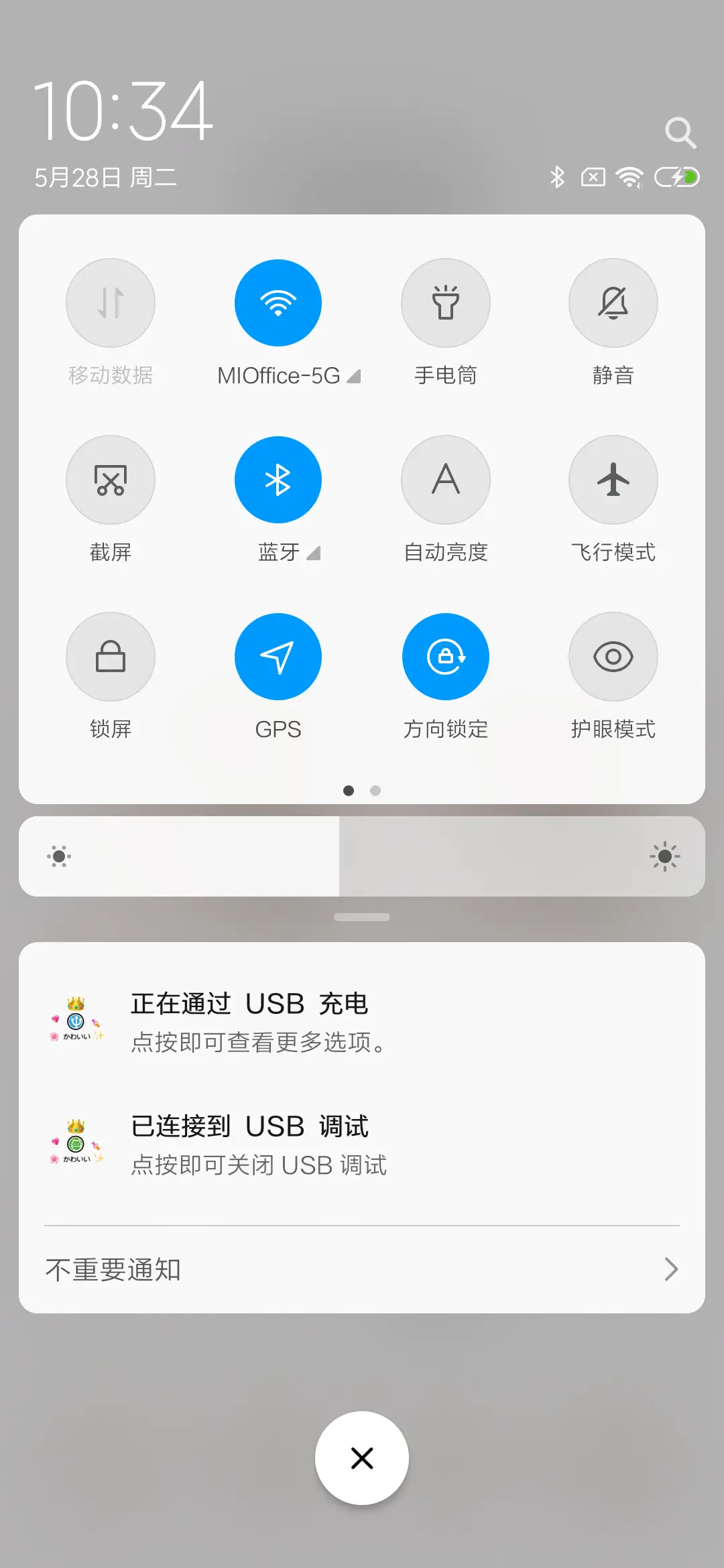Image resolution: width=724 pixels, height=1568 pixels.
Task: Disable orientation lock (方向锁定)
Action: click(446, 657)
